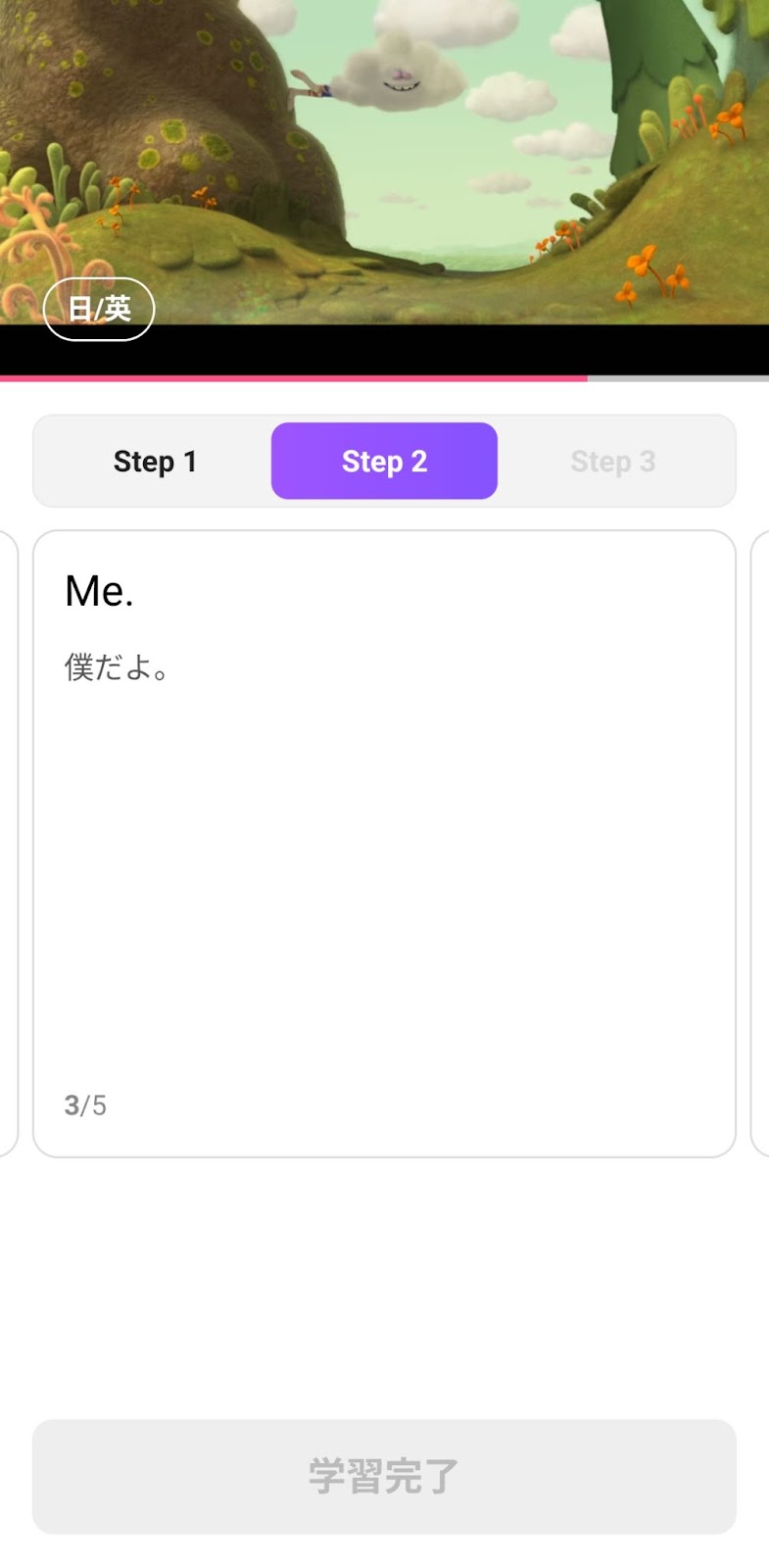This screenshot has height=1568, width=769.
Task: Select the Step 2 tab
Action: 384,461
